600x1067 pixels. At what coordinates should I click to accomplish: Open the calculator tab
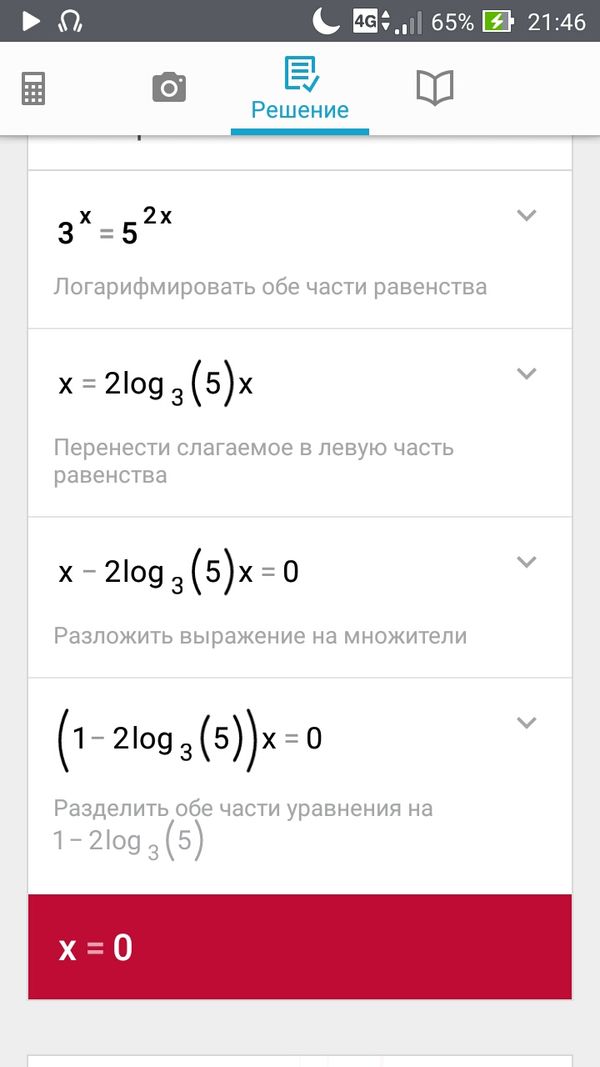point(33,89)
